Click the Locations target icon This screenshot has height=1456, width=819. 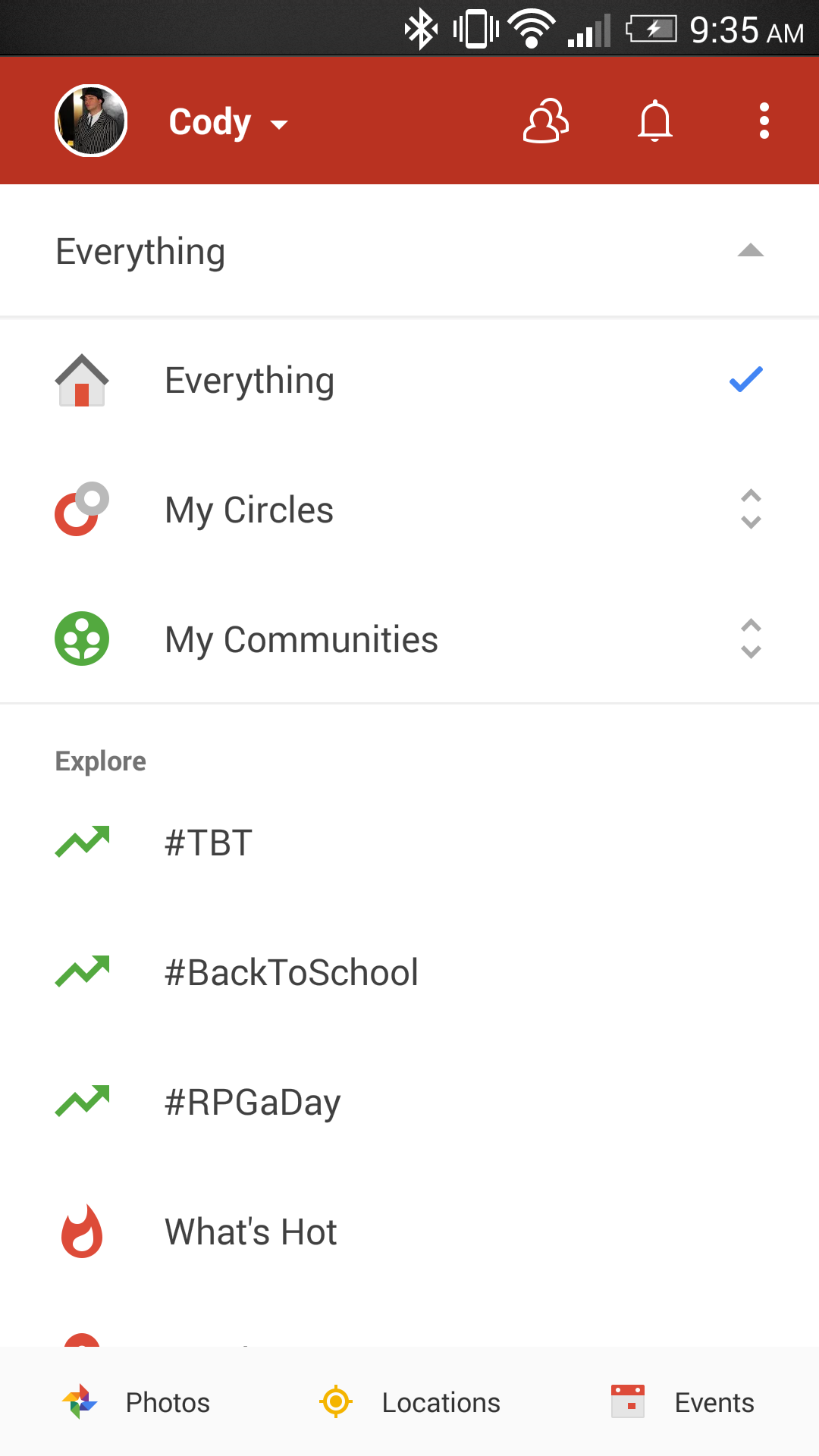tap(336, 1402)
